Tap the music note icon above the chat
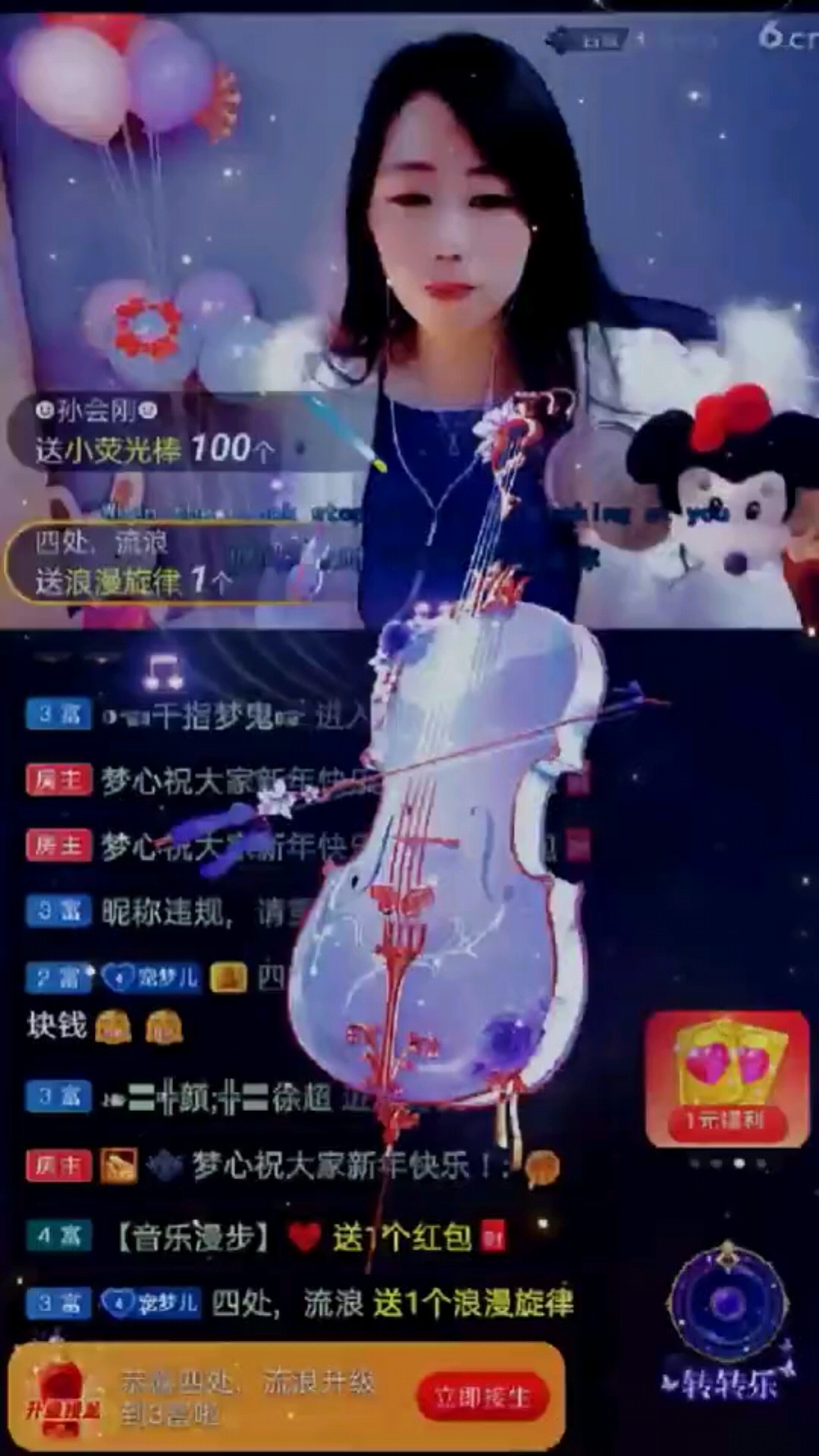This screenshot has height=1456, width=819. click(165, 671)
